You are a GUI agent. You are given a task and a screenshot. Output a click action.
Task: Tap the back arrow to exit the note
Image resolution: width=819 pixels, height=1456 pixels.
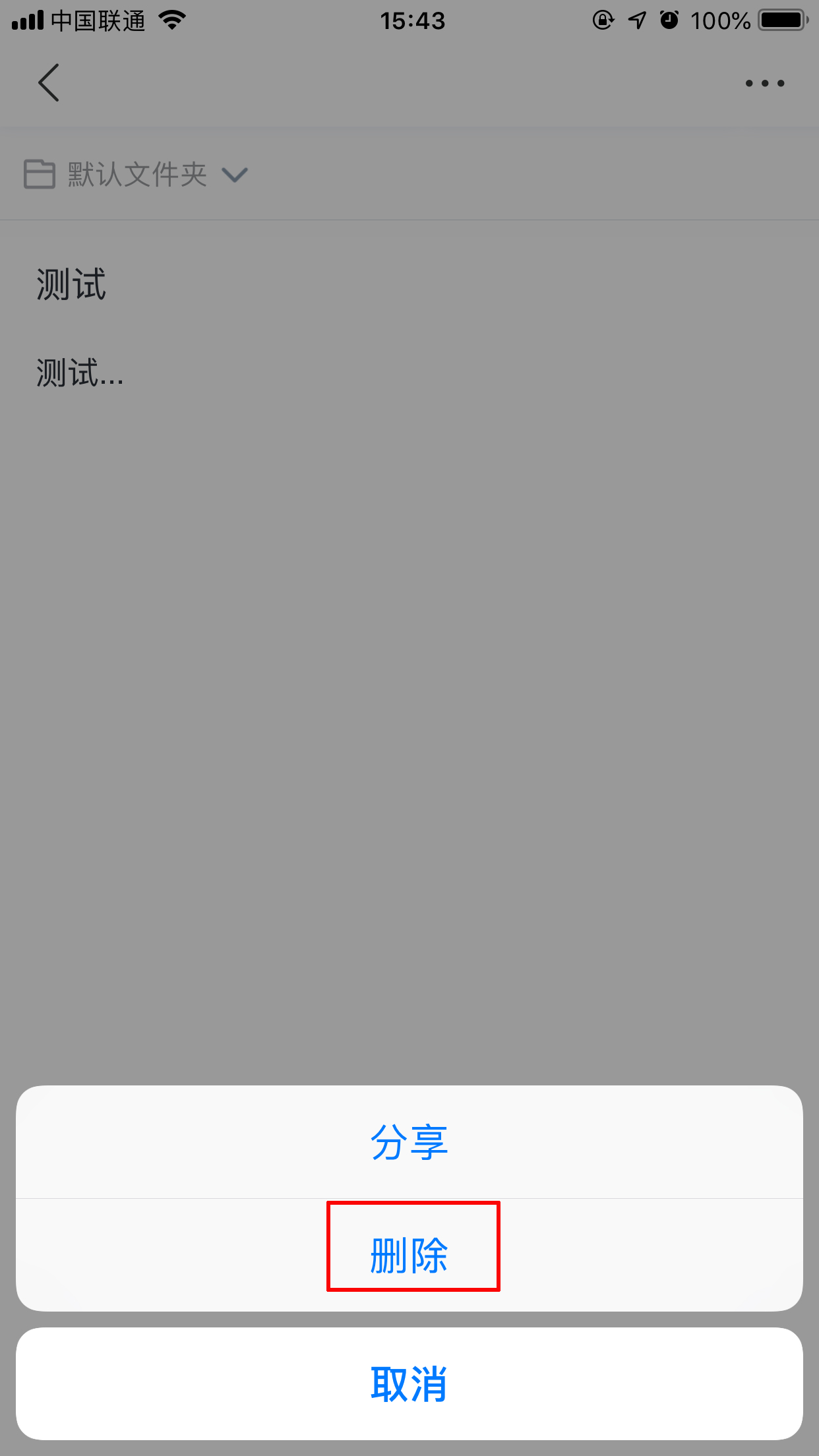[49, 82]
